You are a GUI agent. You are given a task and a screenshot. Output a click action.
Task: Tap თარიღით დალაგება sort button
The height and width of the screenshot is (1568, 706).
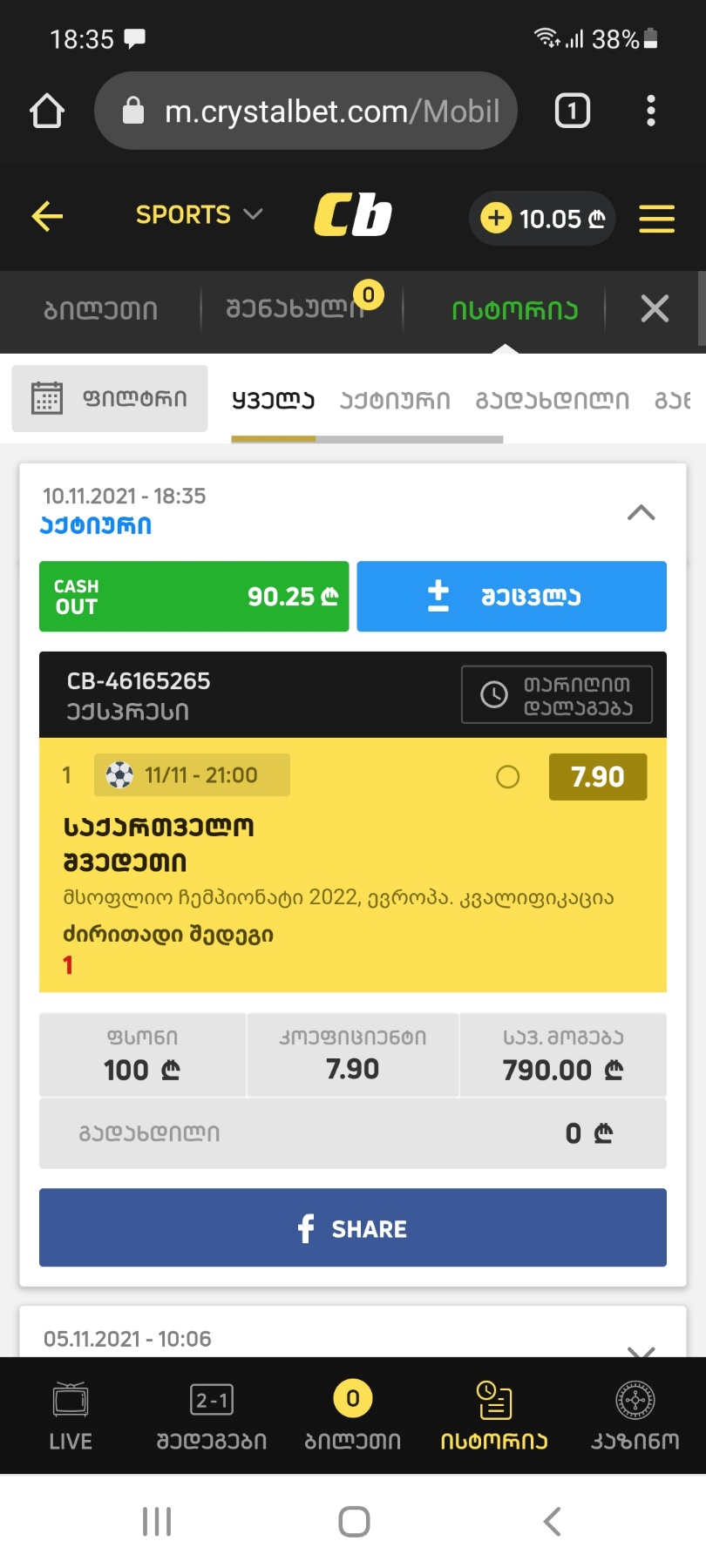[556, 695]
